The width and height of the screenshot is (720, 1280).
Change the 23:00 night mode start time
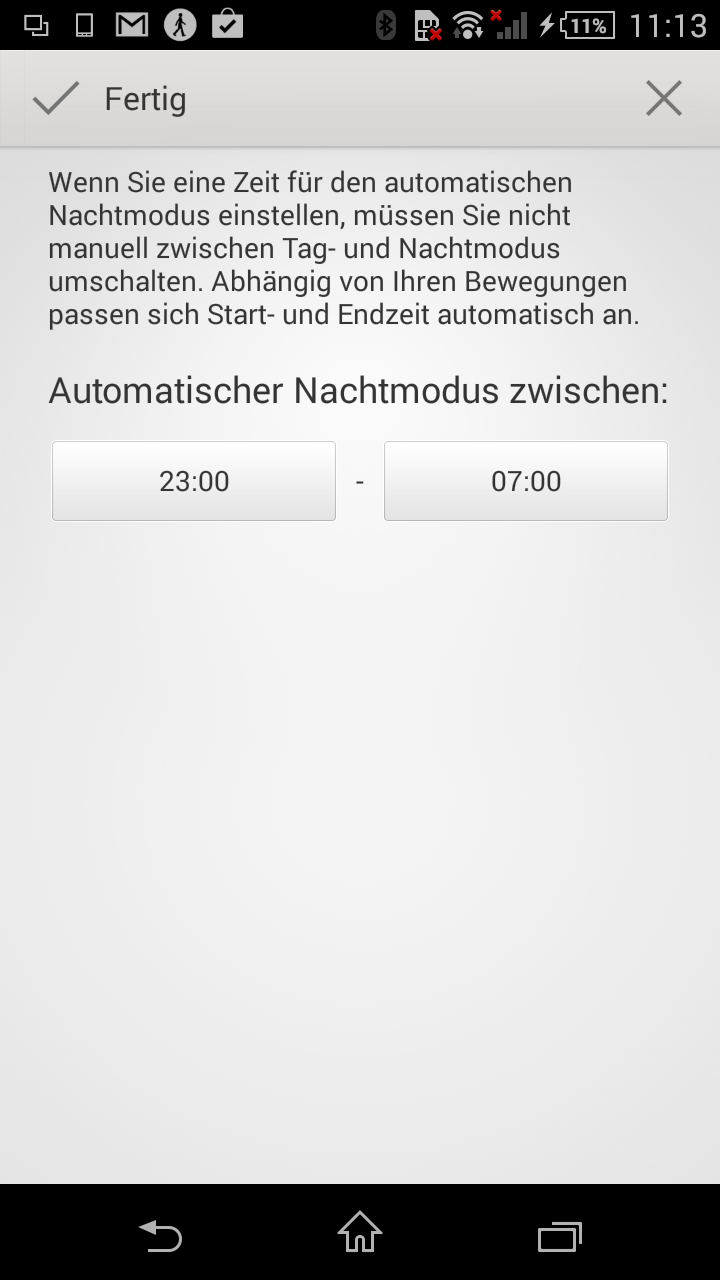tap(194, 481)
